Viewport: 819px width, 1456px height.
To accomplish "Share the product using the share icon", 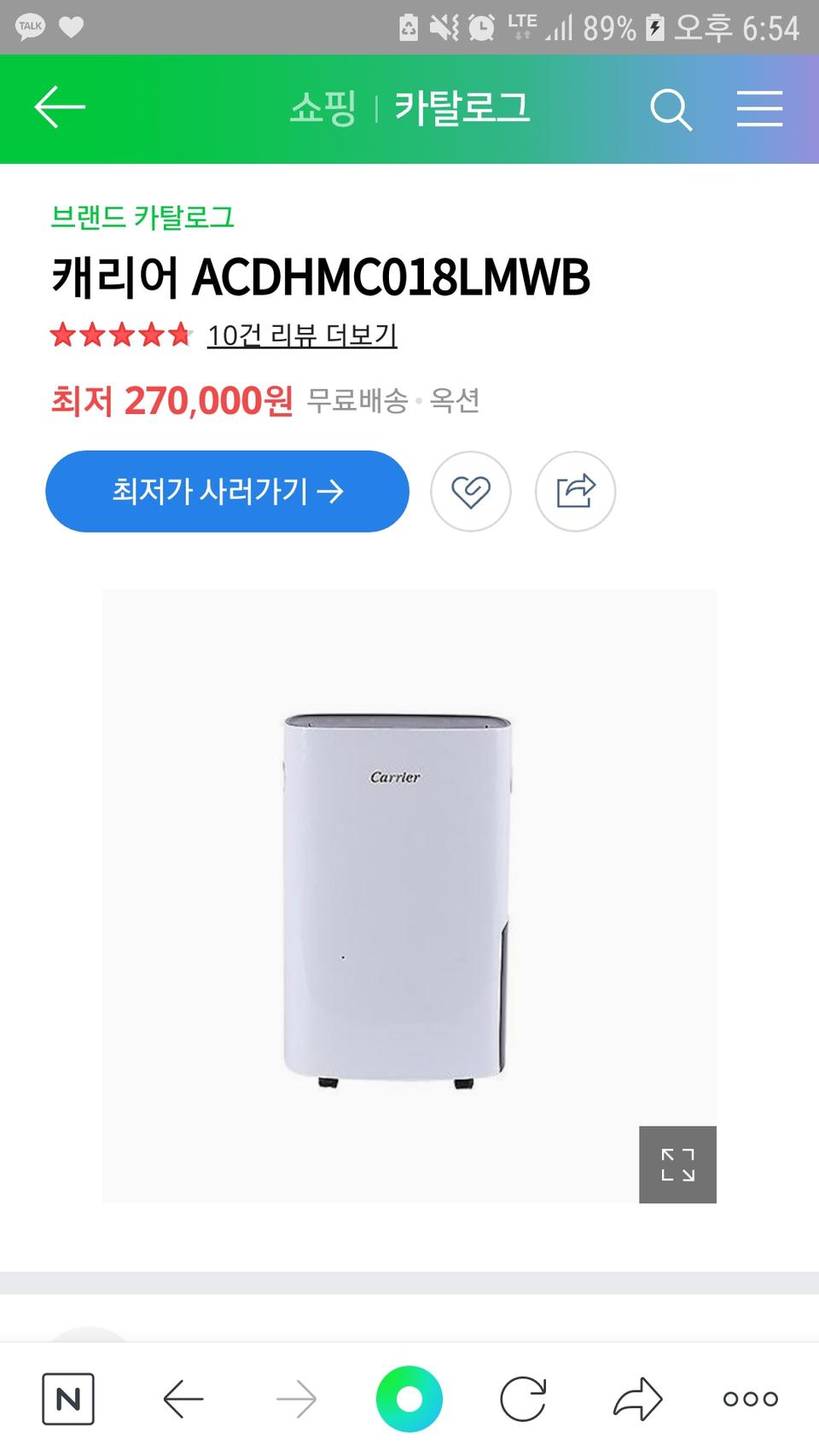I will pyautogui.click(x=575, y=492).
